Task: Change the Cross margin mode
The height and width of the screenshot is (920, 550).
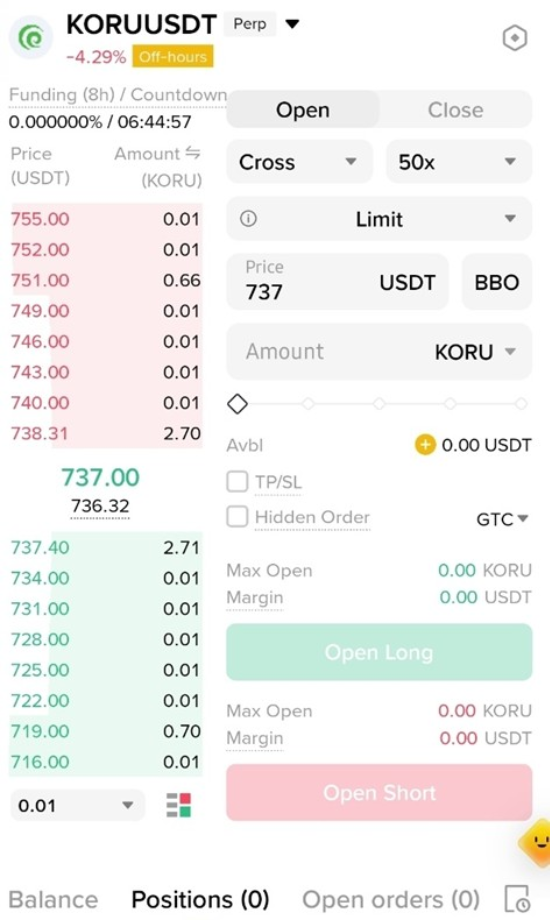Action: [299, 162]
